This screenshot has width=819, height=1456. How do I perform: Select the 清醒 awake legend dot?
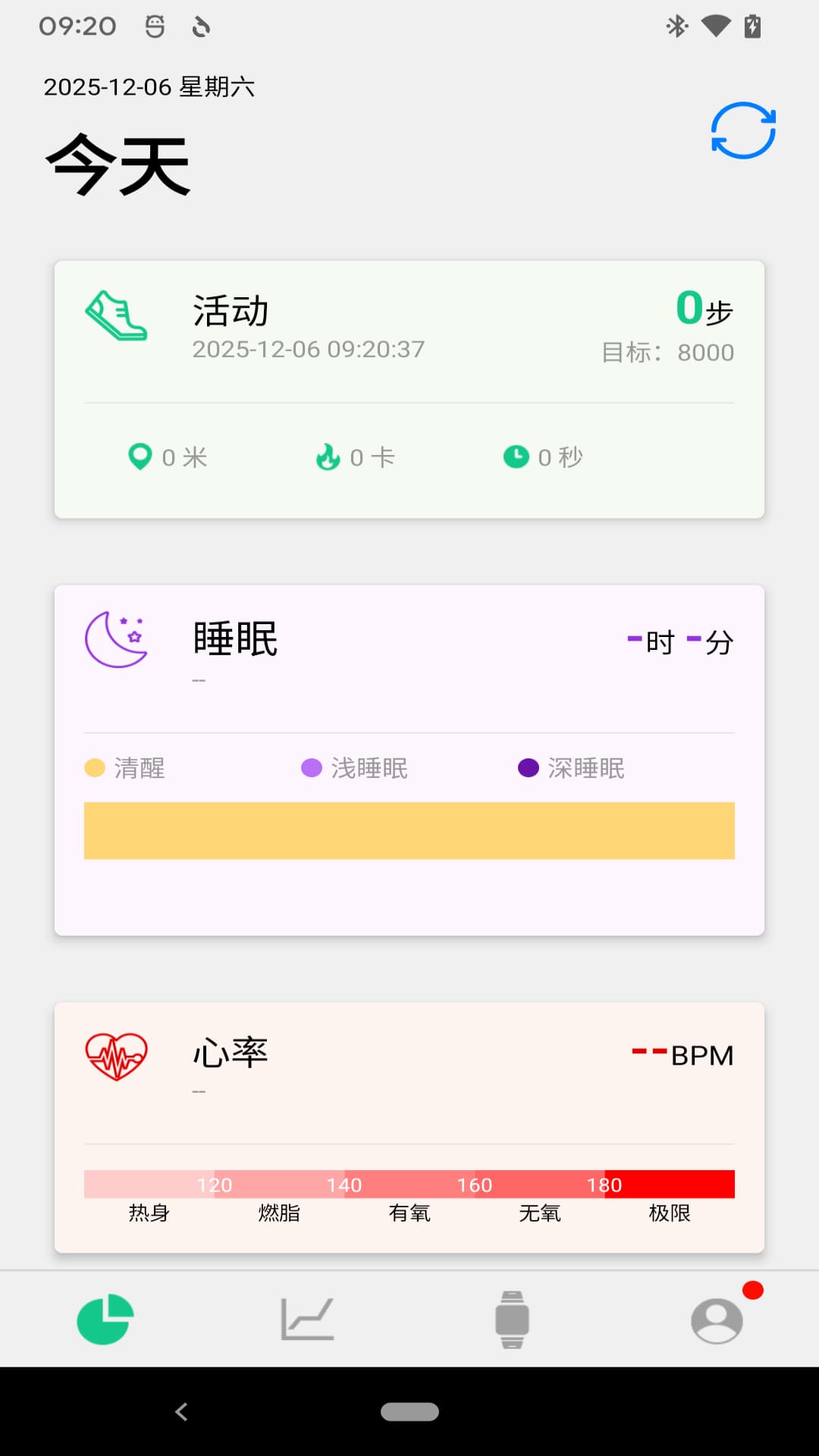tap(94, 767)
